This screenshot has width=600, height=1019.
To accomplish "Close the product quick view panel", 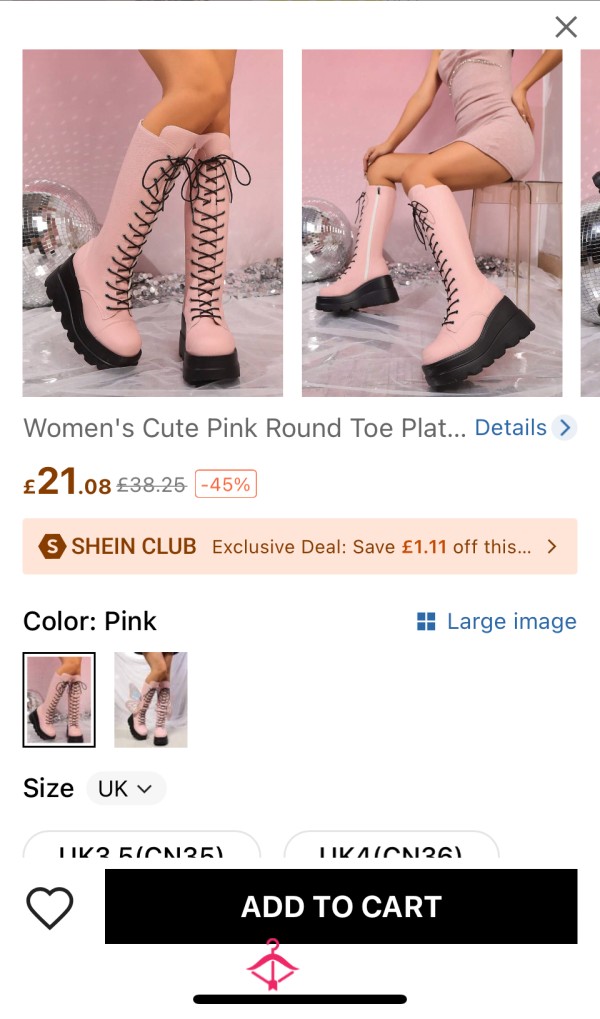I will click(x=566, y=27).
